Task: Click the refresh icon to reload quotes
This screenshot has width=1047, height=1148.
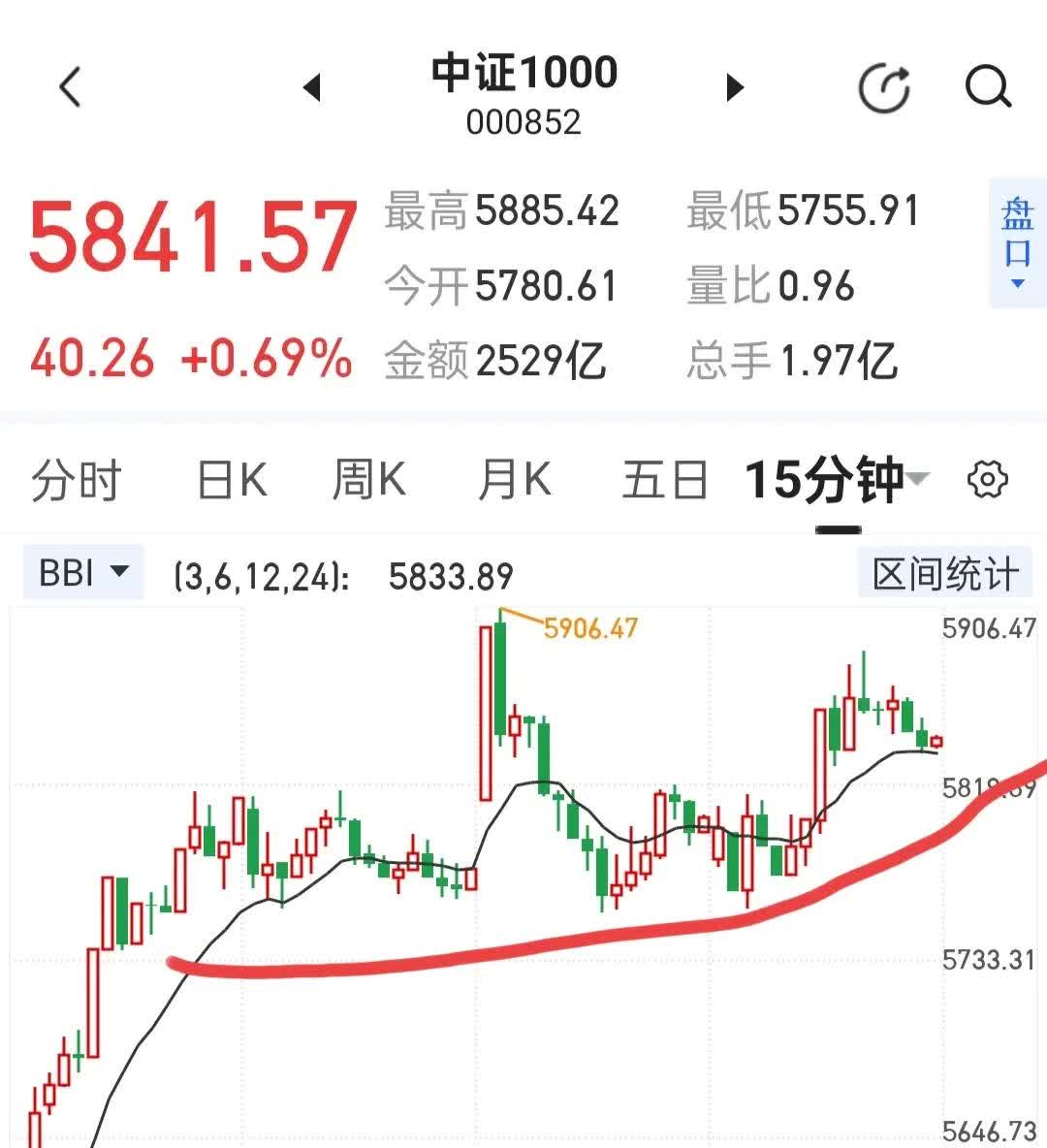Action: click(x=883, y=85)
